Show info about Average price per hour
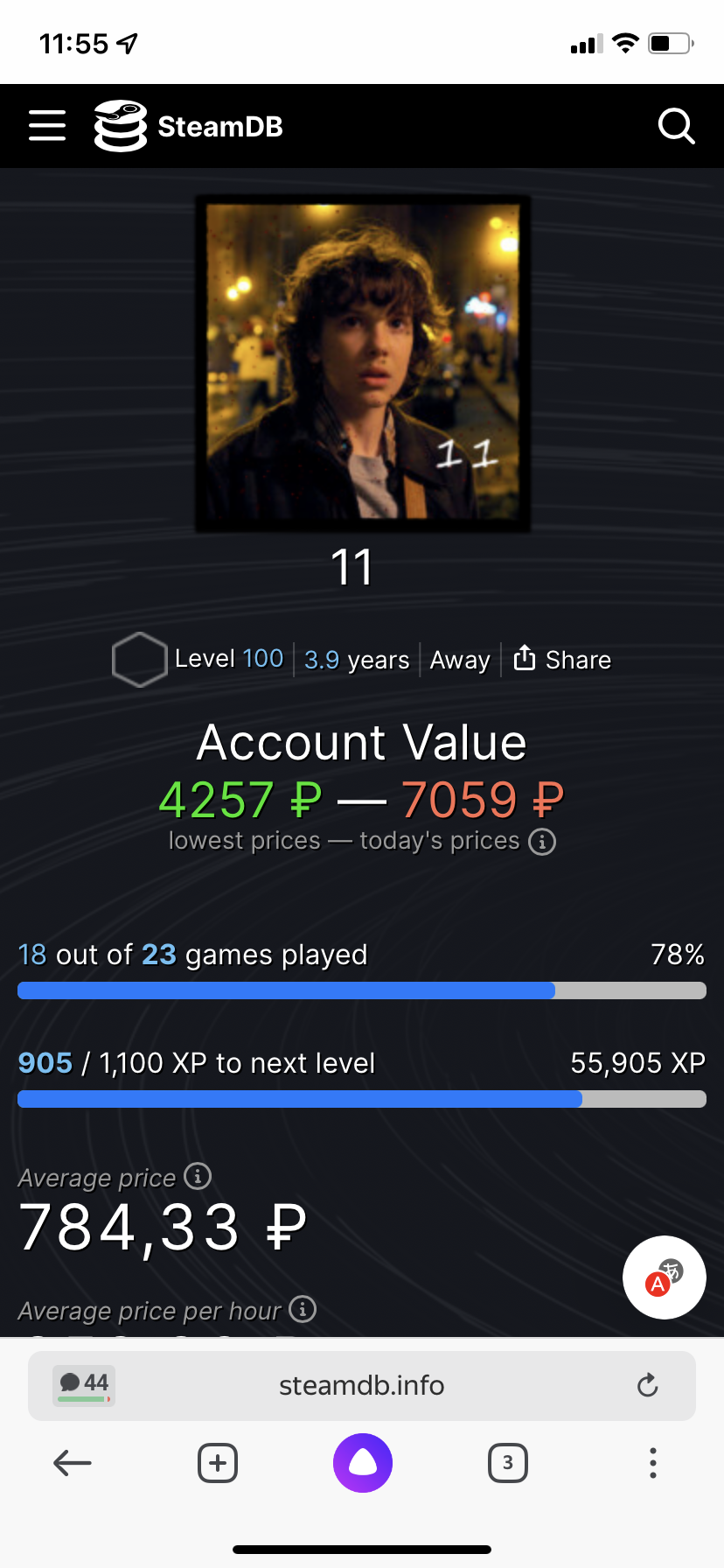 [x=303, y=1309]
